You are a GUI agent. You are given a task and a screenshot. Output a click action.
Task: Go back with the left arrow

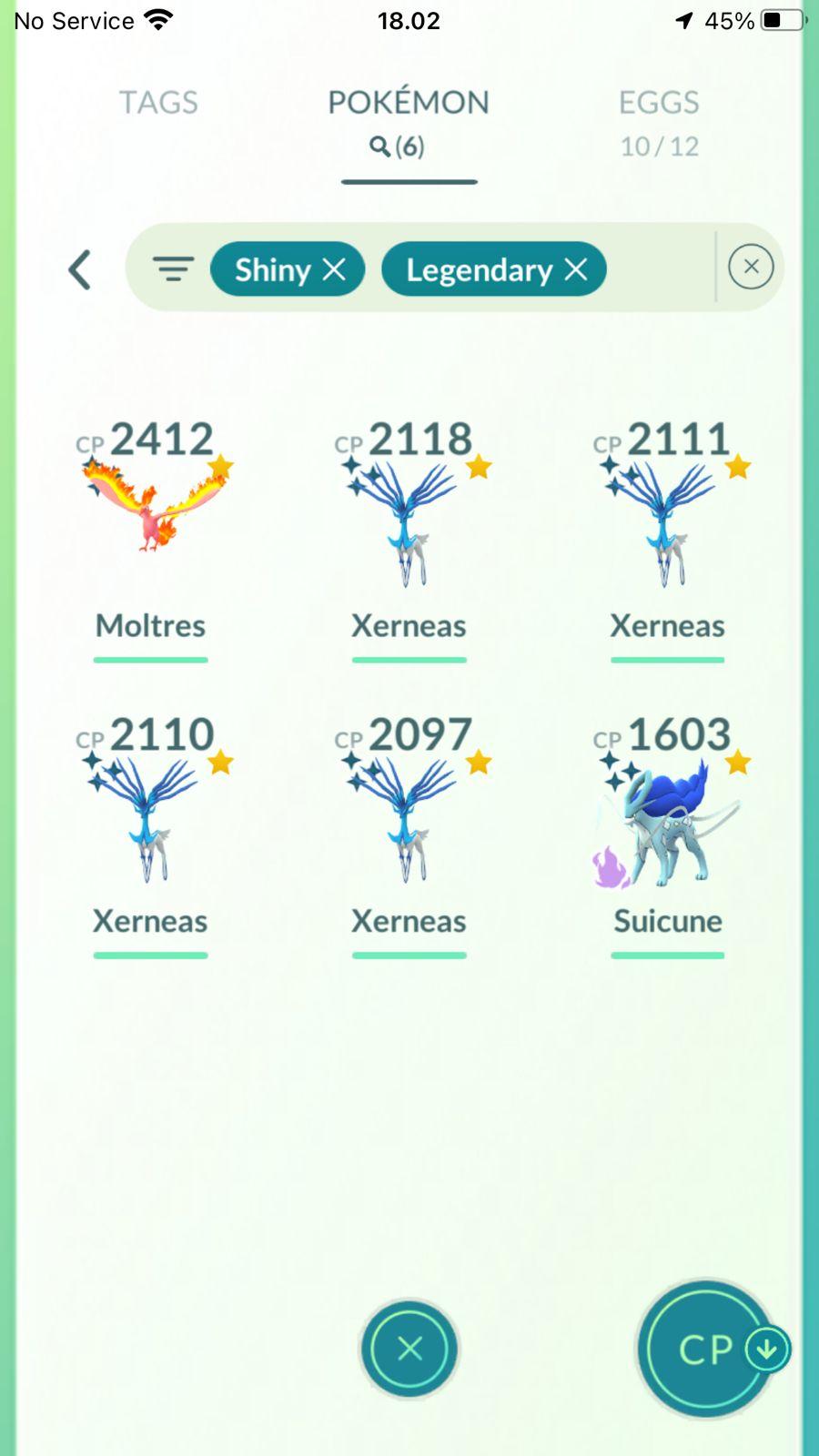click(80, 269)
